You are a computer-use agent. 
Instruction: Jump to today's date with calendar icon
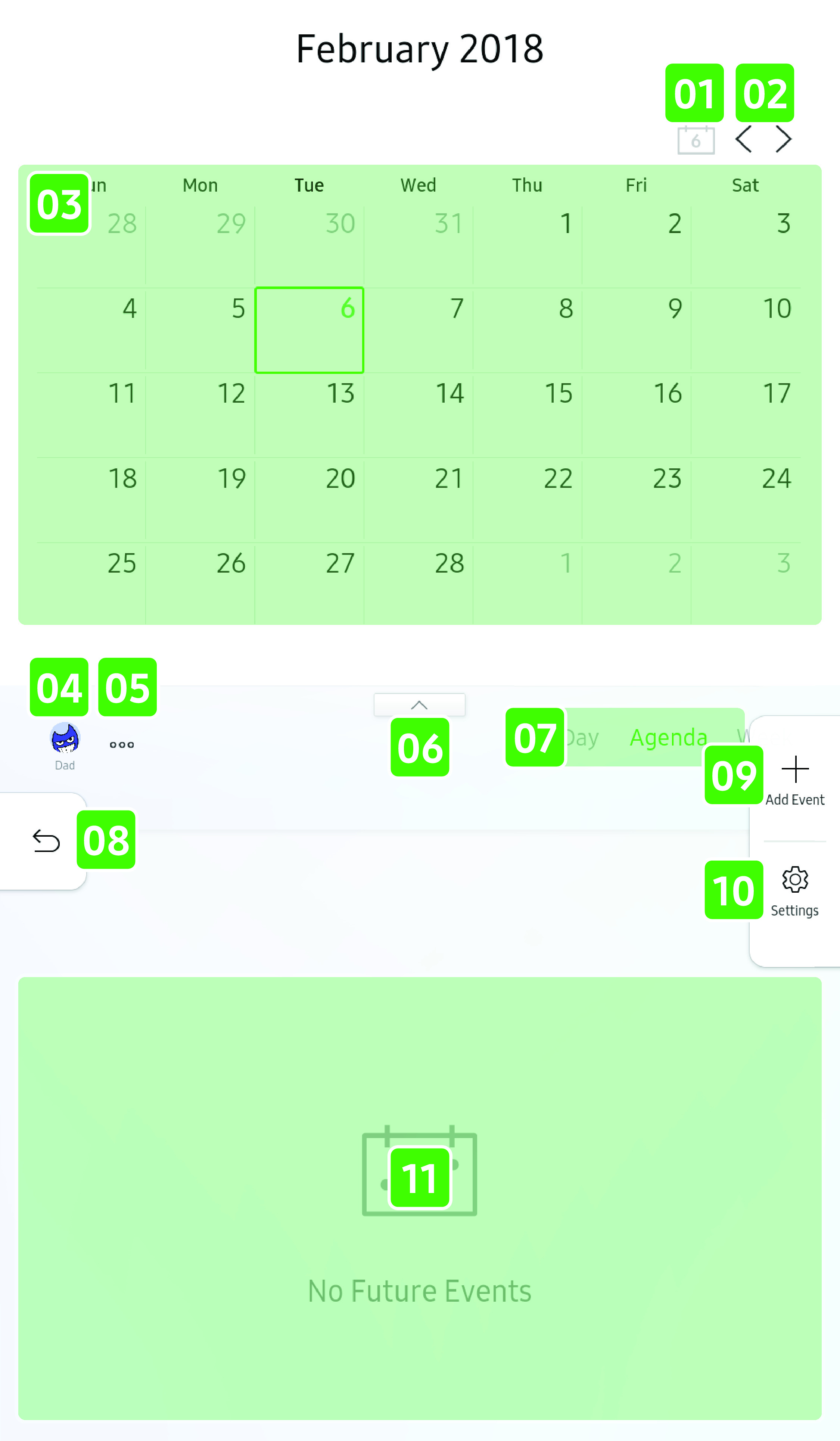coord(696,140)
